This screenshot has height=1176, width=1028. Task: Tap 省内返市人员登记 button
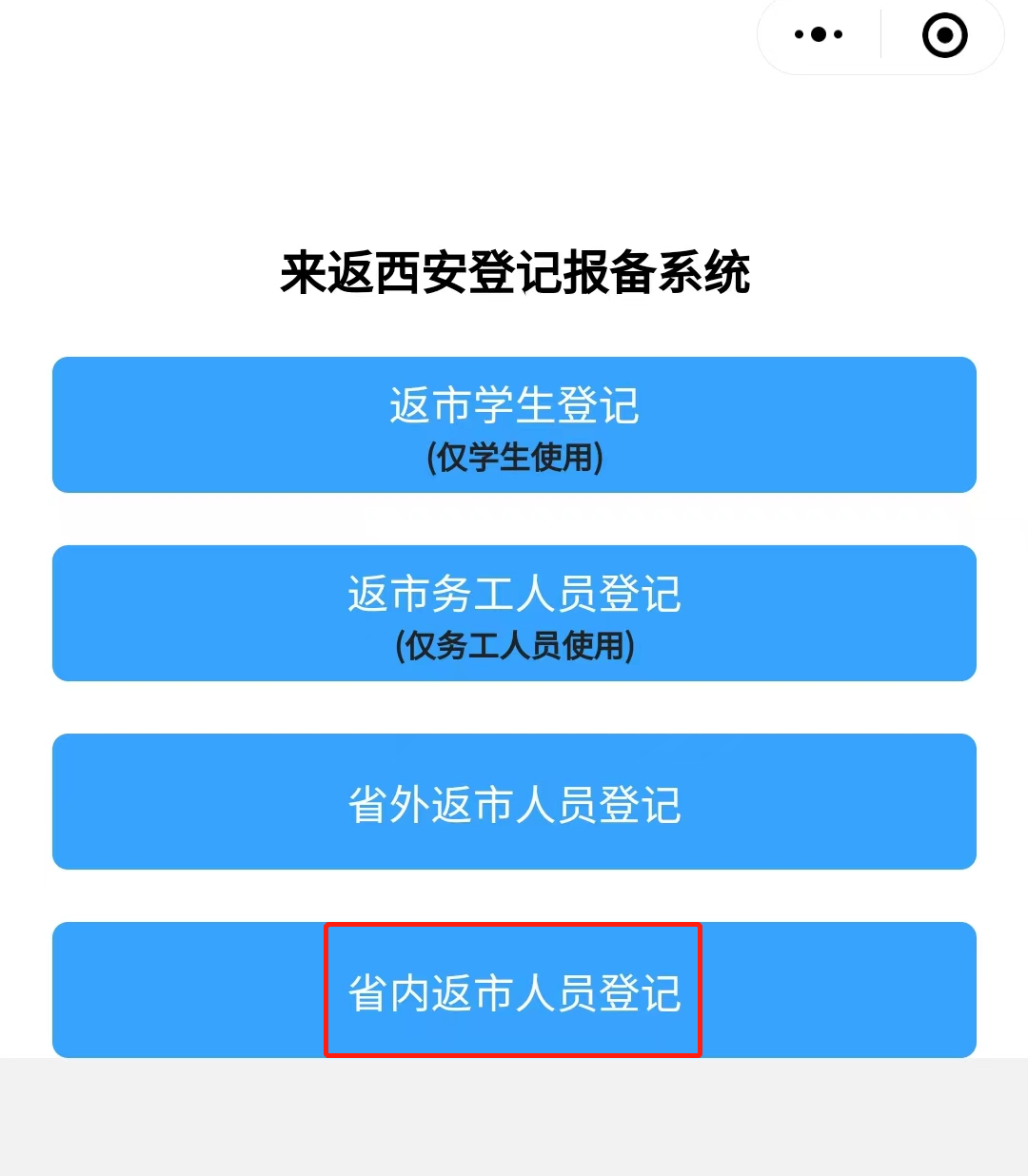click(514, 990)
